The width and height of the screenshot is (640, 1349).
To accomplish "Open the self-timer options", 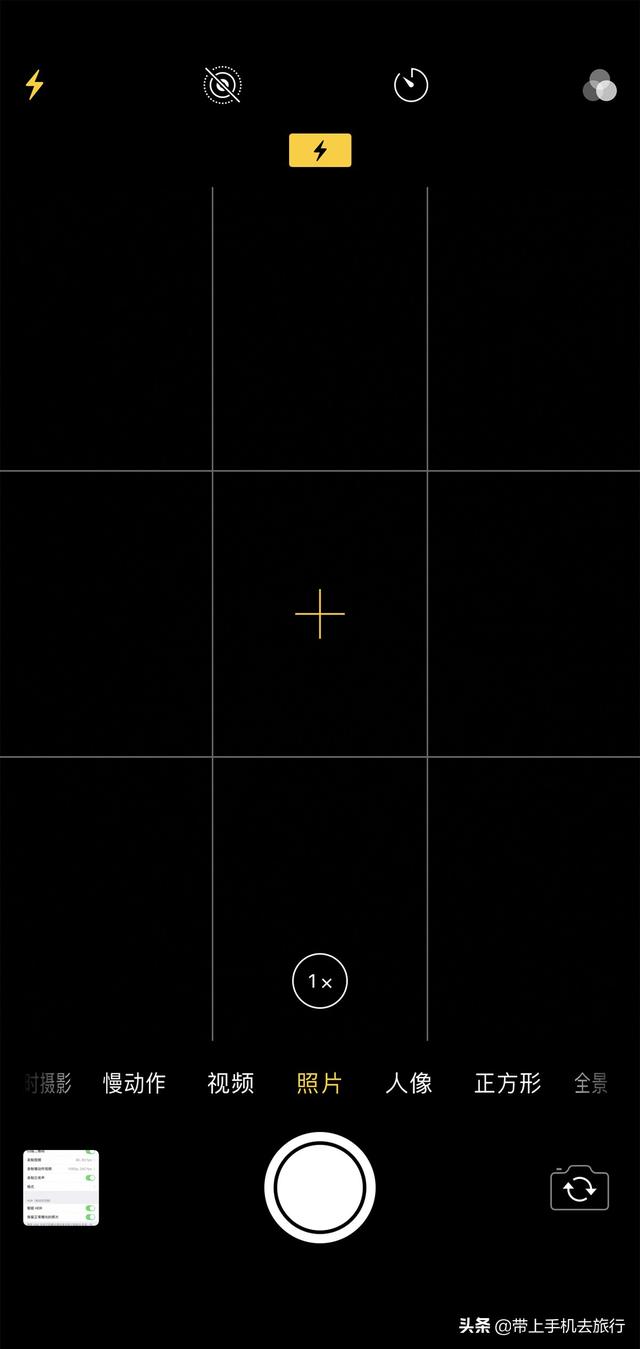I will point(411,86).
